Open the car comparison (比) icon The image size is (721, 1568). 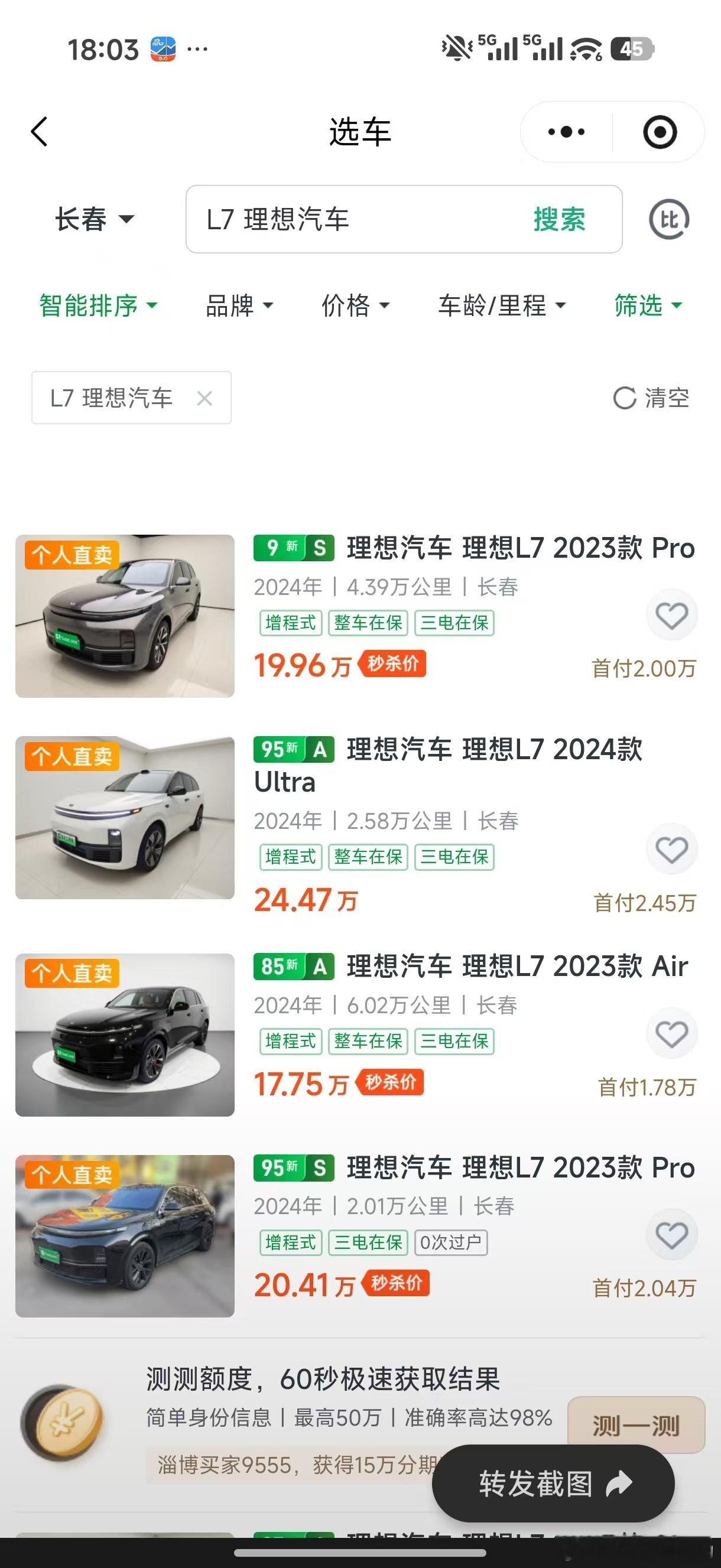click(x=668, y=219)
